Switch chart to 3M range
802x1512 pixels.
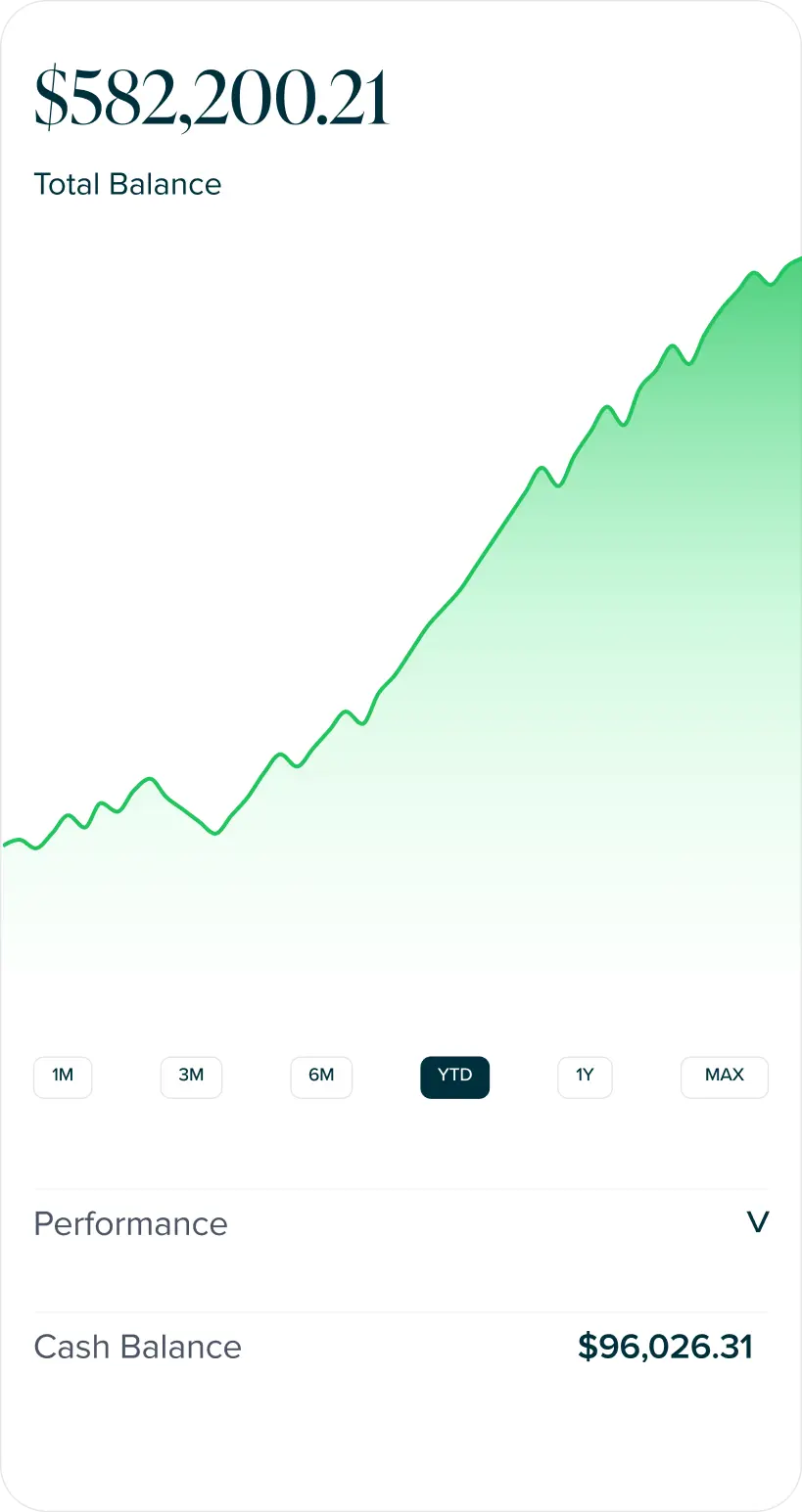tap(191, 1077)
